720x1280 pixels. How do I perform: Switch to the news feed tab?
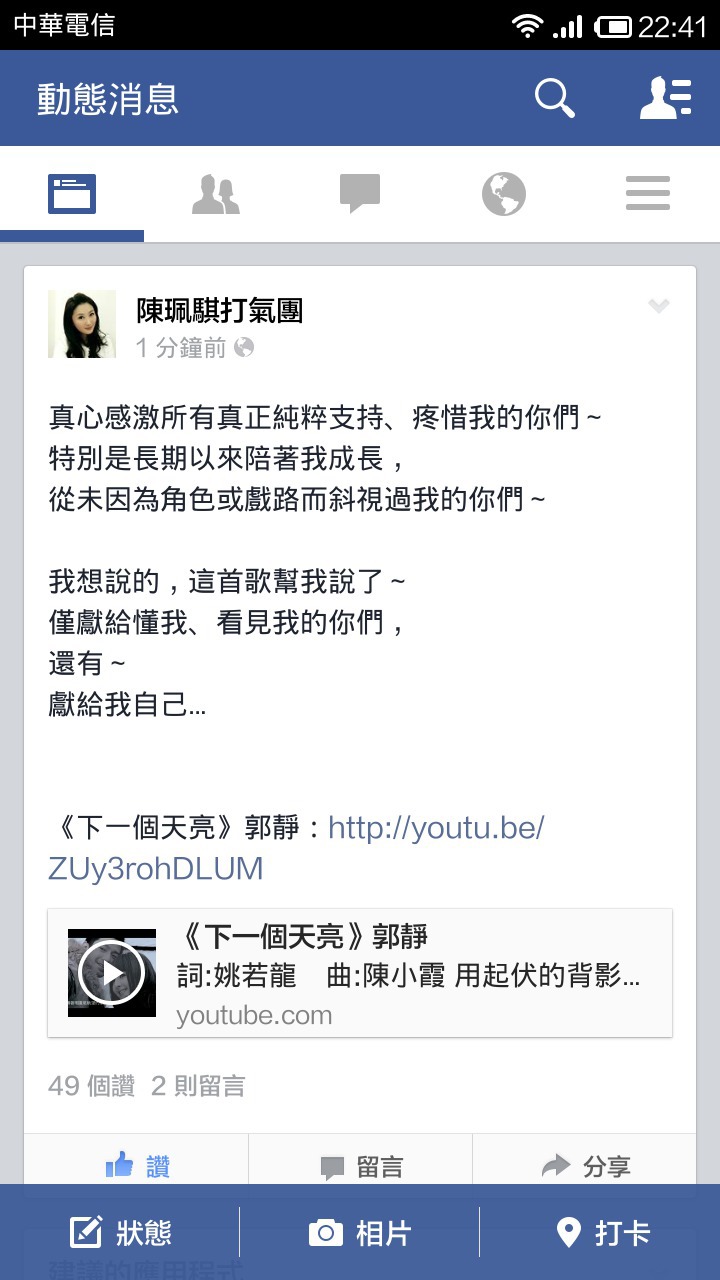pos(72,193)
